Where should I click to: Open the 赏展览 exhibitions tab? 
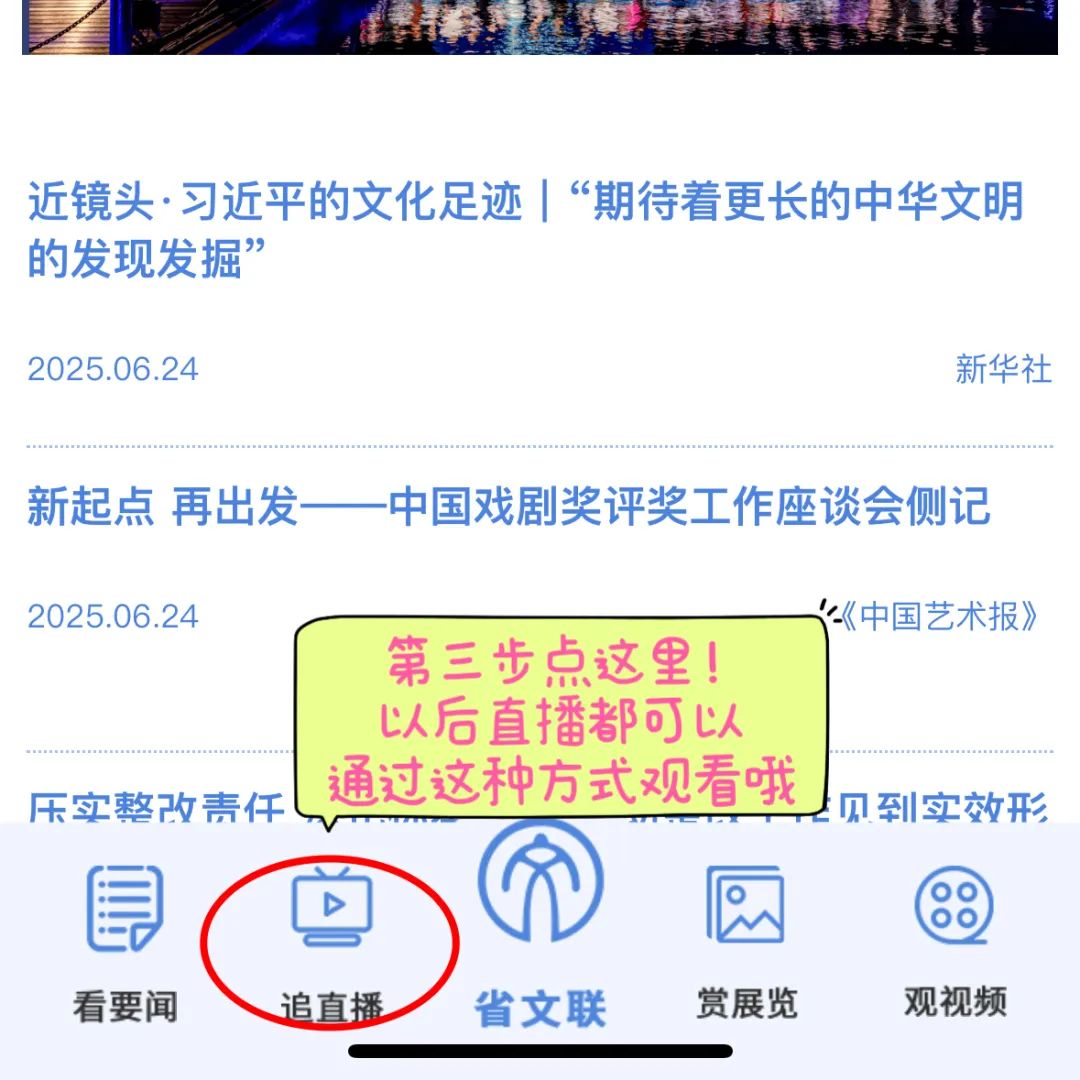(x=746, y=941)
